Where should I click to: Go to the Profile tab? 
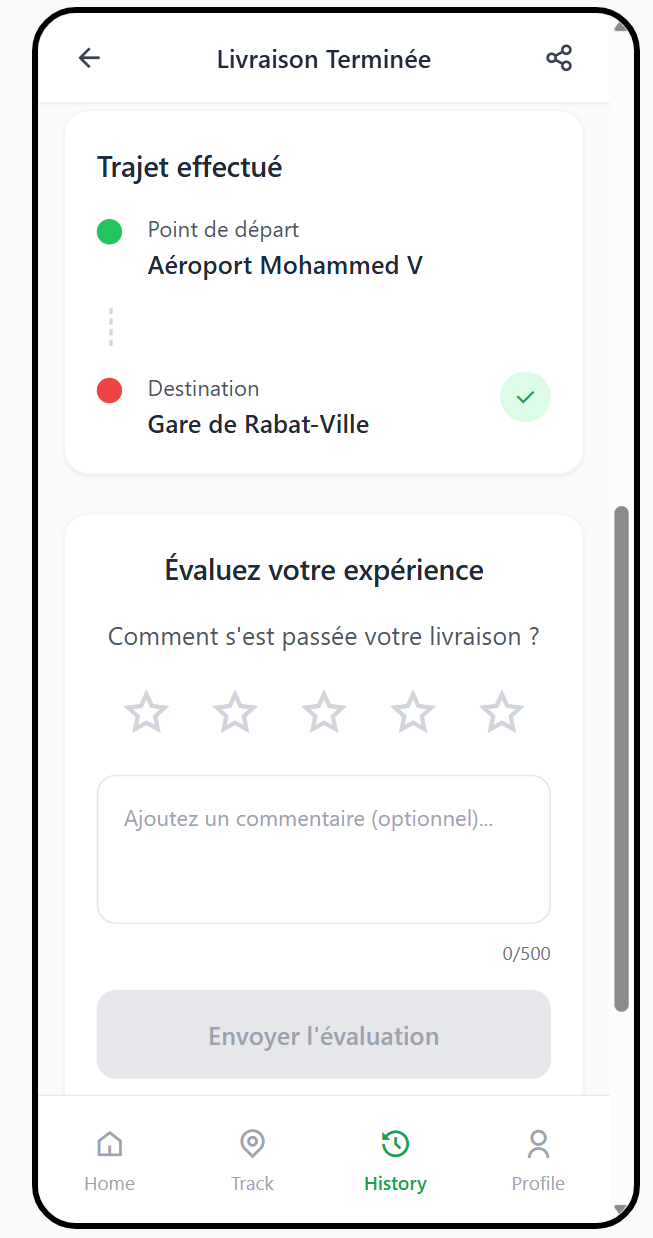coord(538,1160)
